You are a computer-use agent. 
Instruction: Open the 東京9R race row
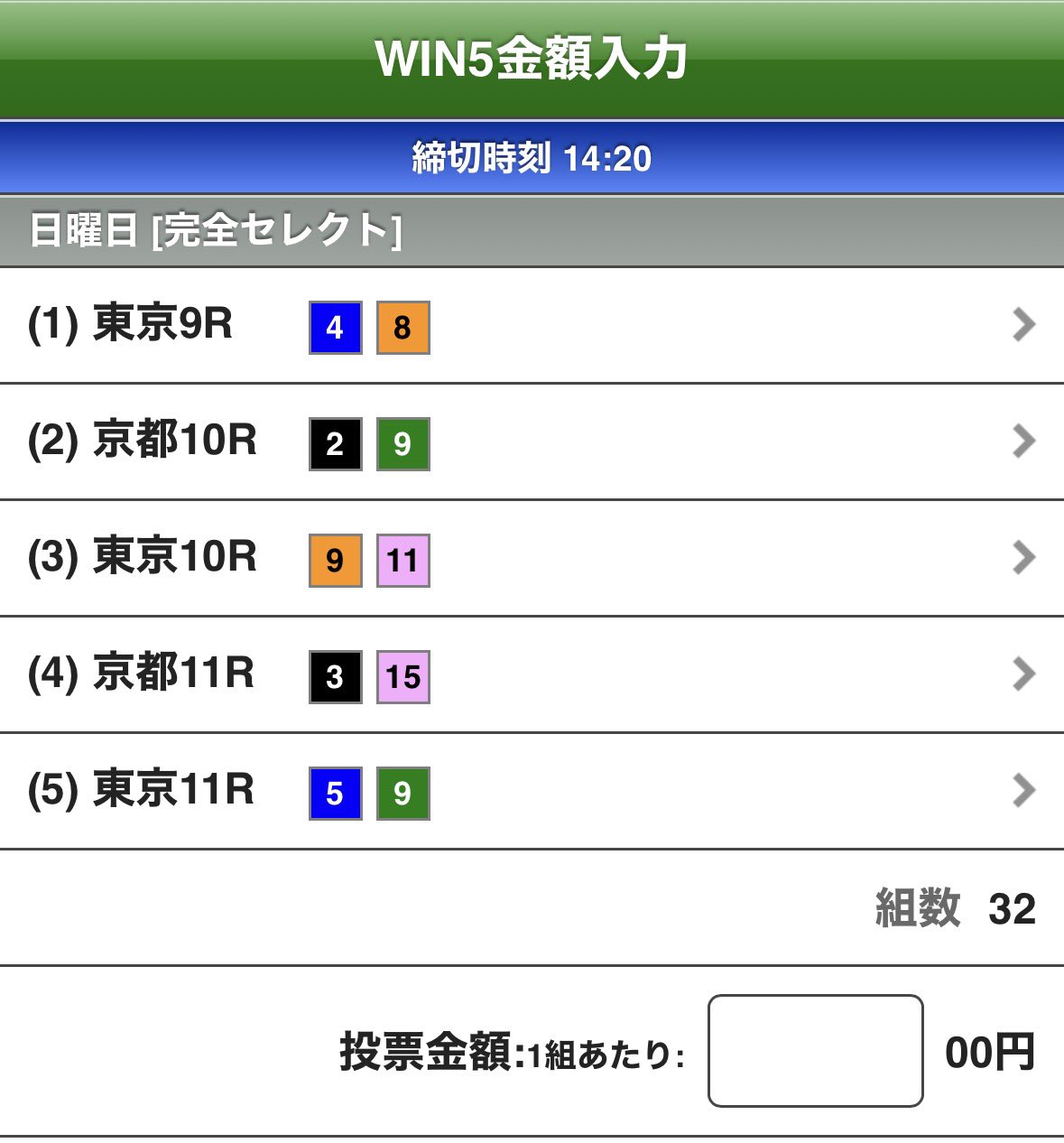click(x=532, y=325)
